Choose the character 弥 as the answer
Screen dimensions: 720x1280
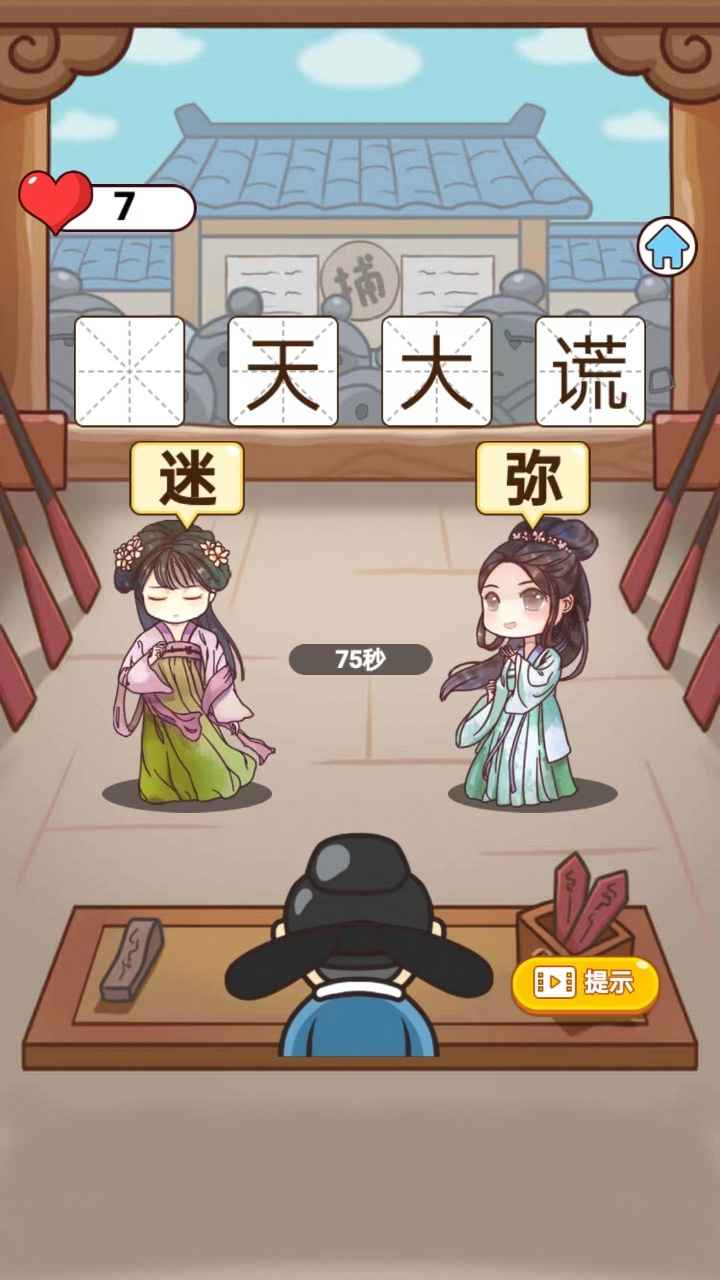[532, 480]
